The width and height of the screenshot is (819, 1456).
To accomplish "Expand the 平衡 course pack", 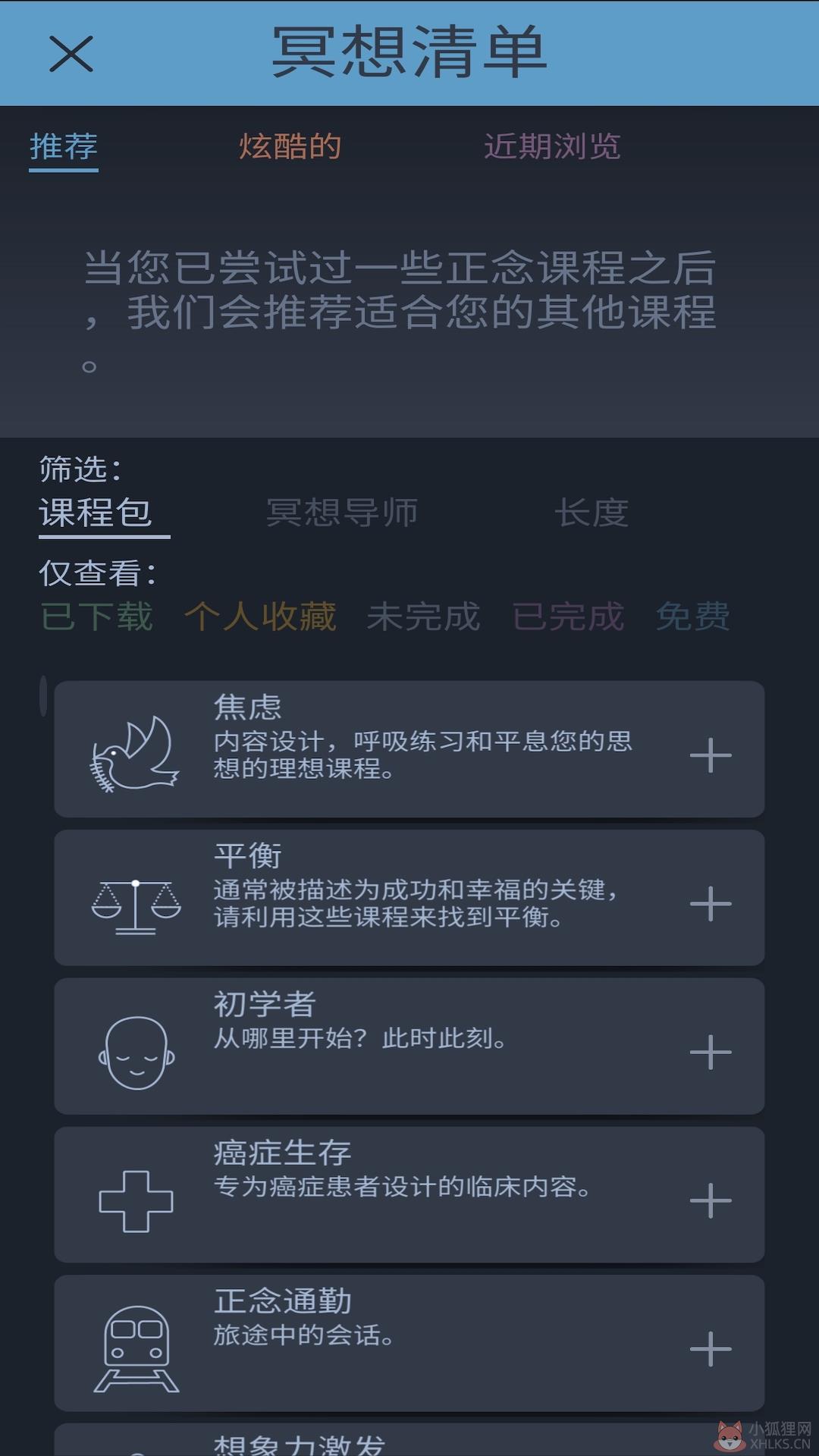I will point(711,904).
